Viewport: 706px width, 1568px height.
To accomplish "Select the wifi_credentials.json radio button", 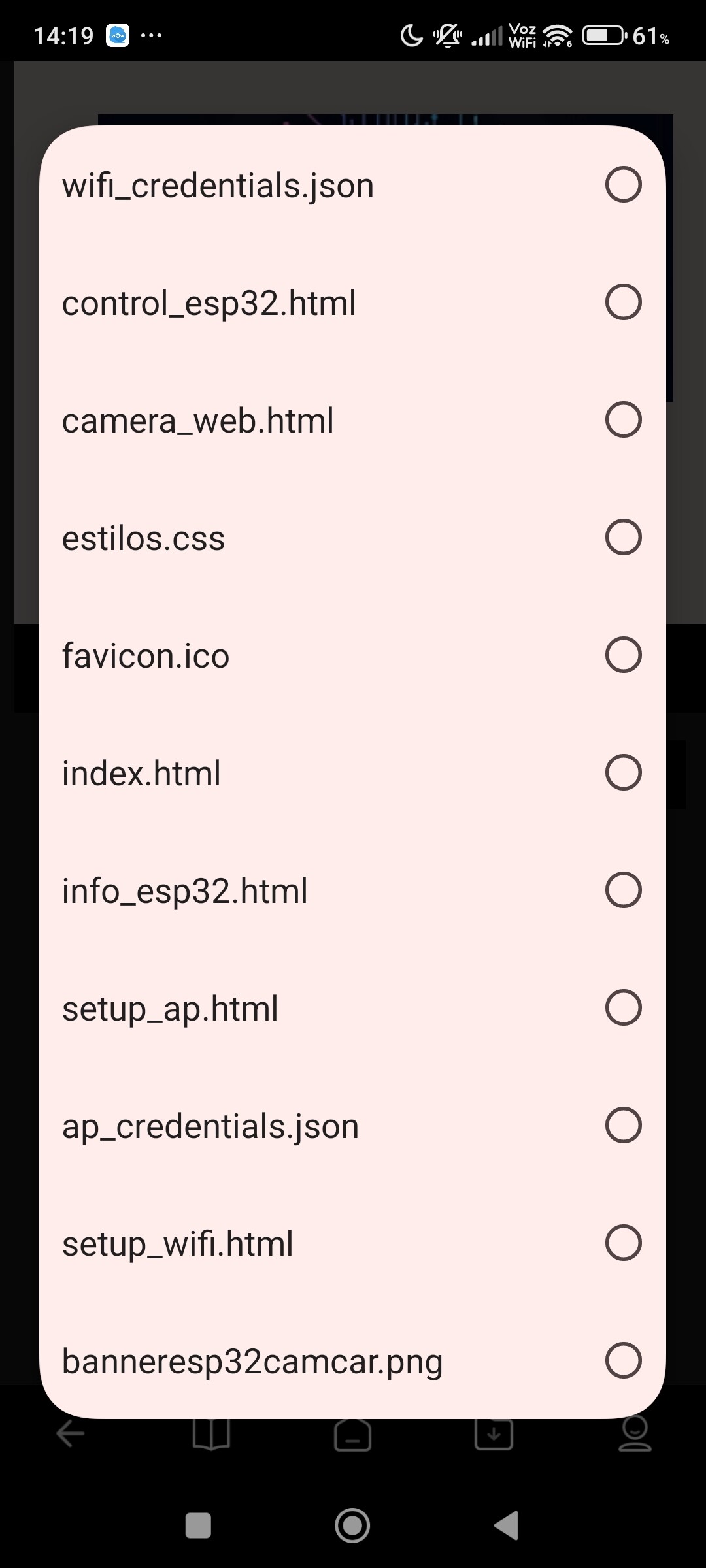I will coord(622,184).
